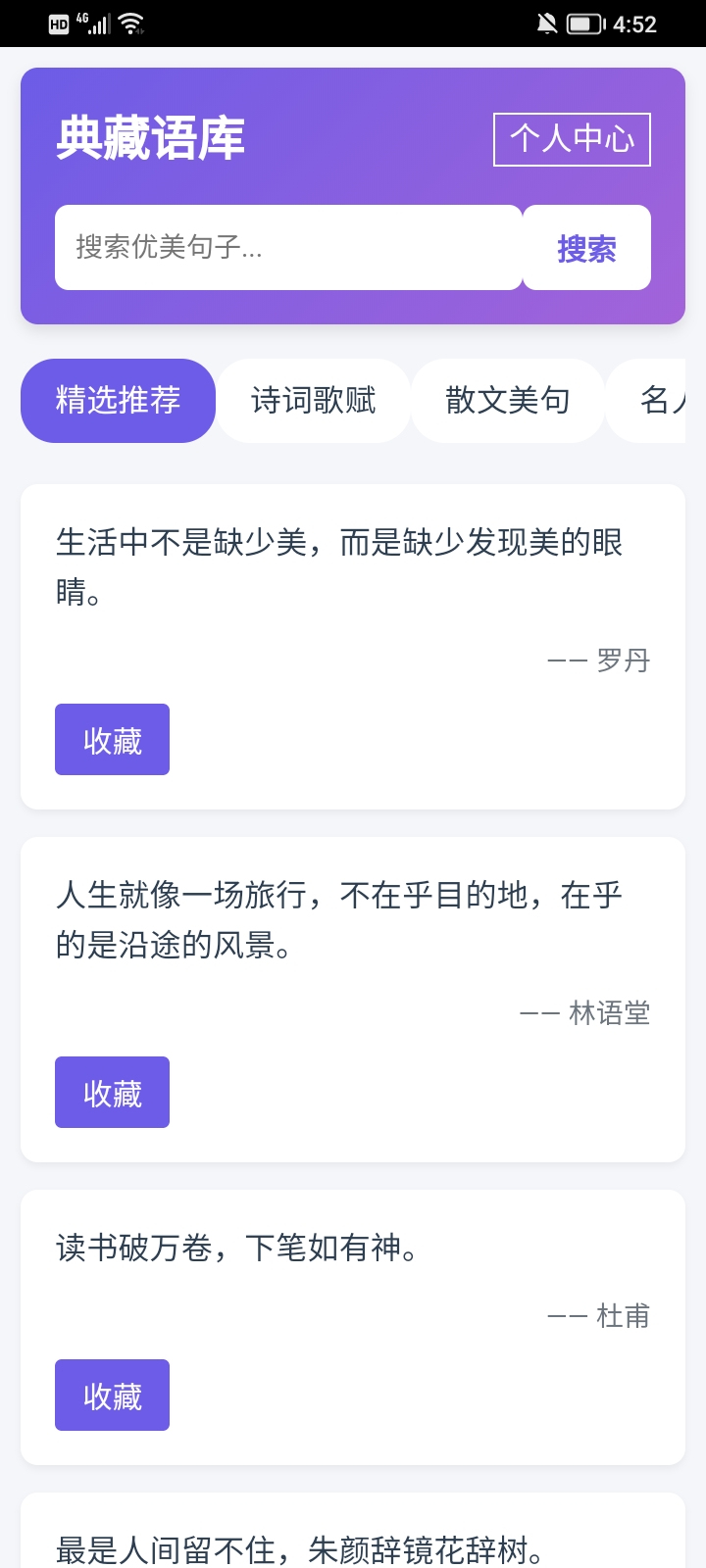706x1568 pixels.
Task: 收藏 the 杜甫 reading quote
Action: click(112, 1395)
